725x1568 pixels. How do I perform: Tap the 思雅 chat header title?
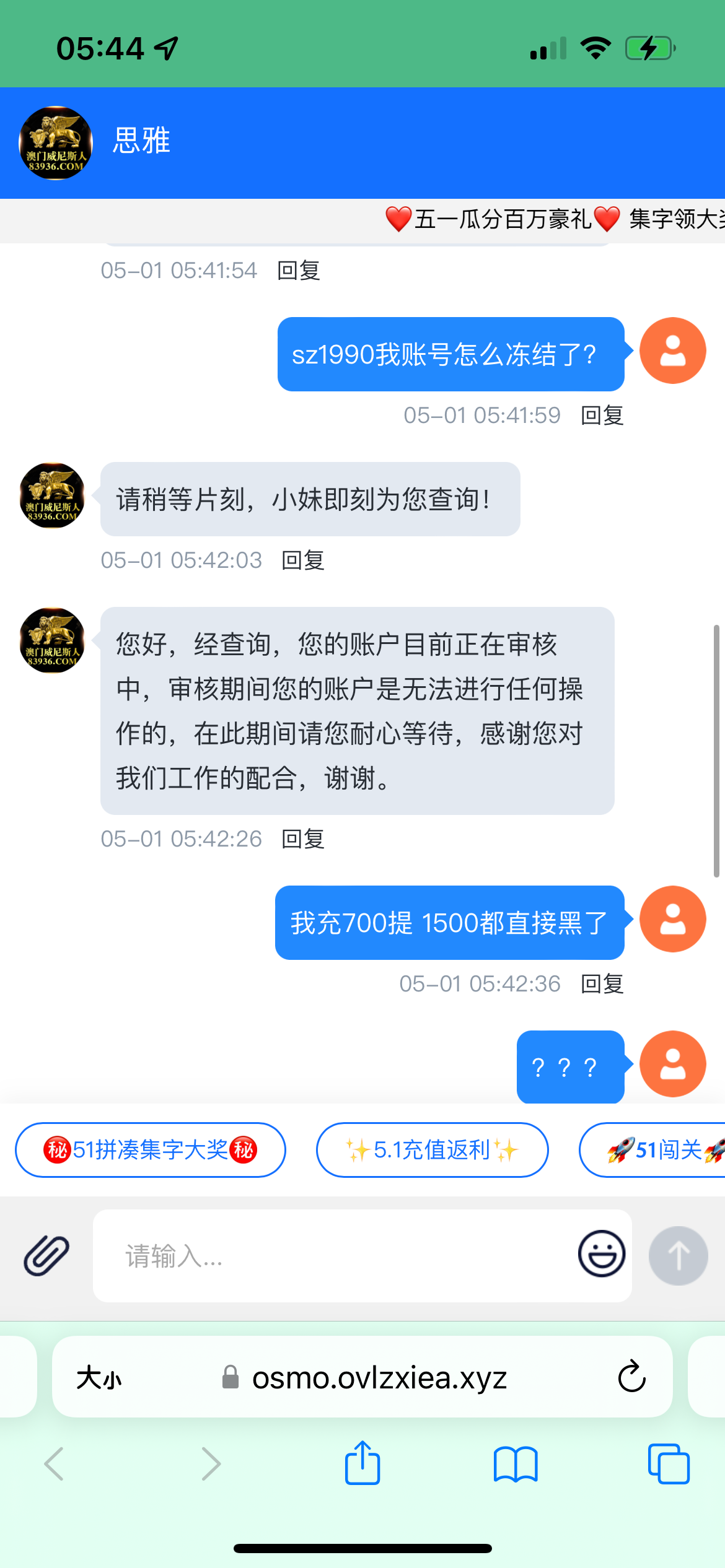point(139,141)
